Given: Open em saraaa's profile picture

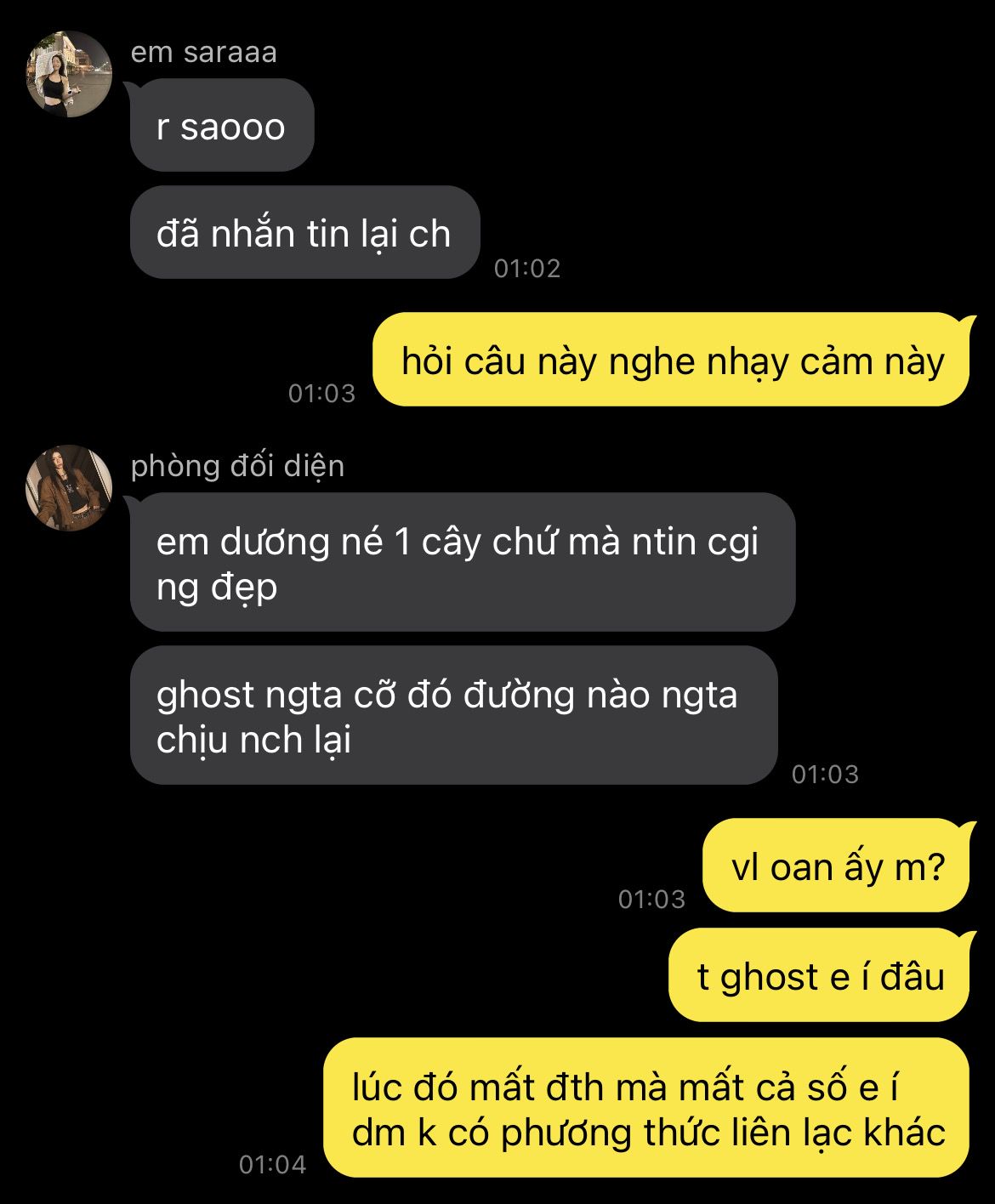Looking at the screenshot, I should click(x=69, y=74).
